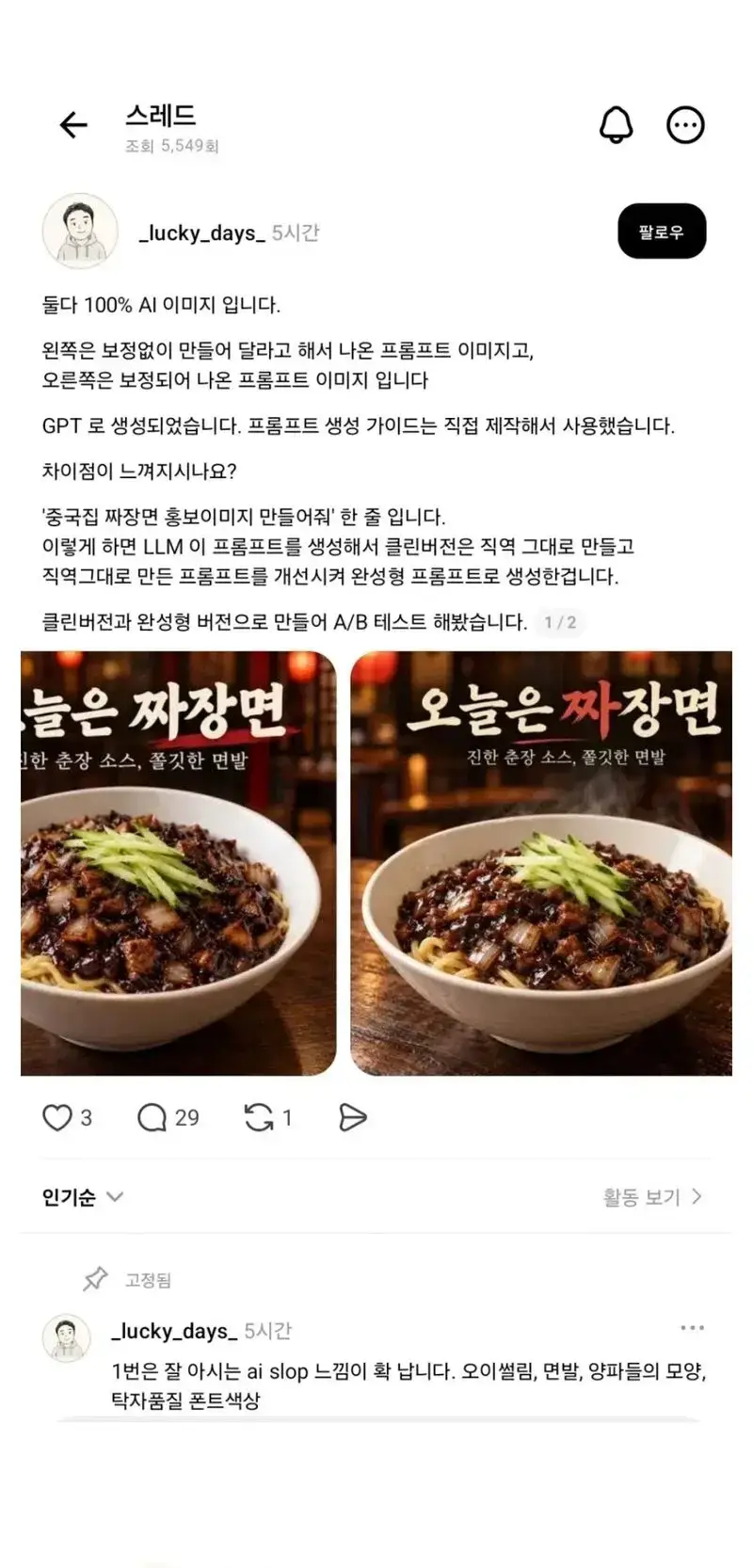
Task: Open the right jjajangmyeon image
Action: click(541, 863)
